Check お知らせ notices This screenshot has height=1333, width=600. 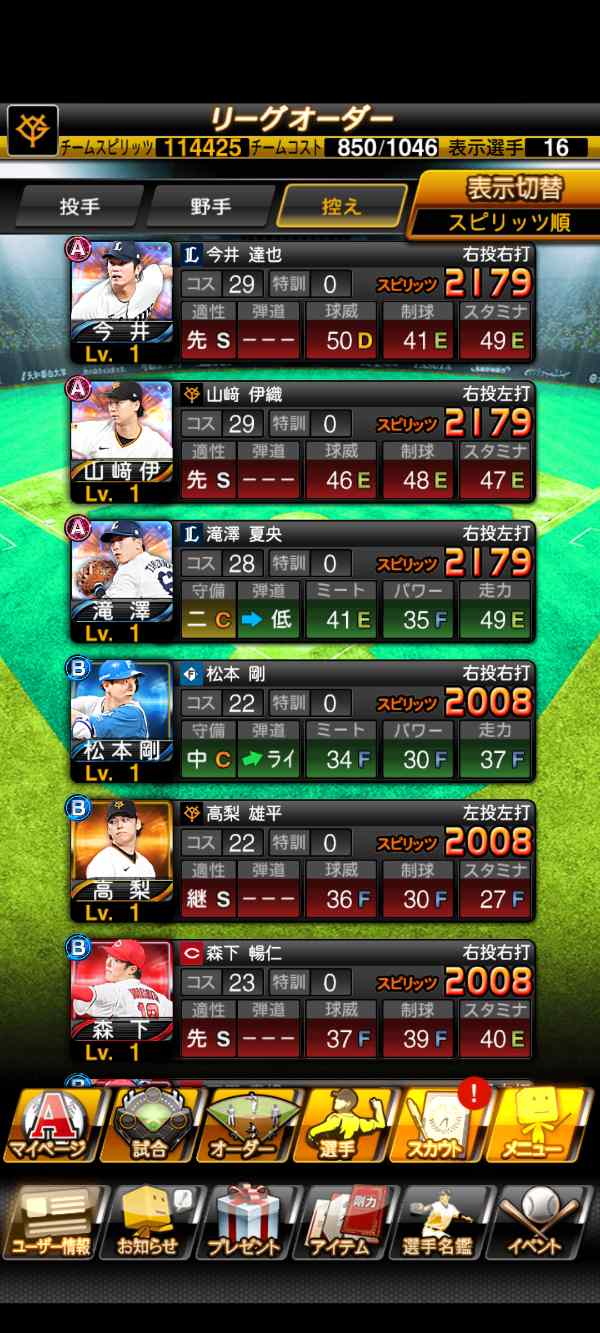click(150, 1222)
